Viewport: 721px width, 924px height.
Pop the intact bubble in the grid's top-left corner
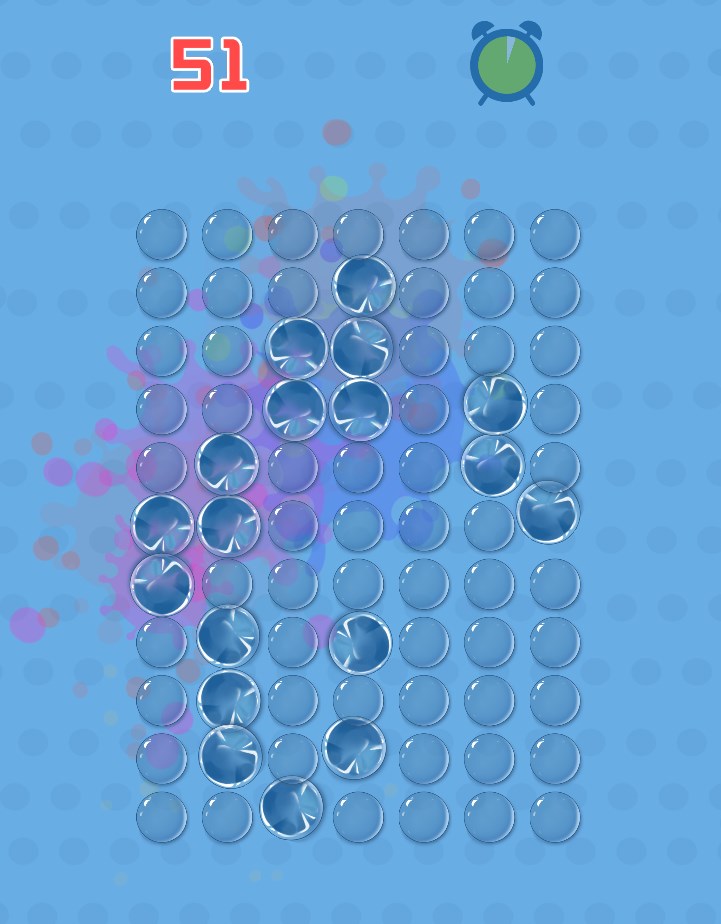(162, 235)
